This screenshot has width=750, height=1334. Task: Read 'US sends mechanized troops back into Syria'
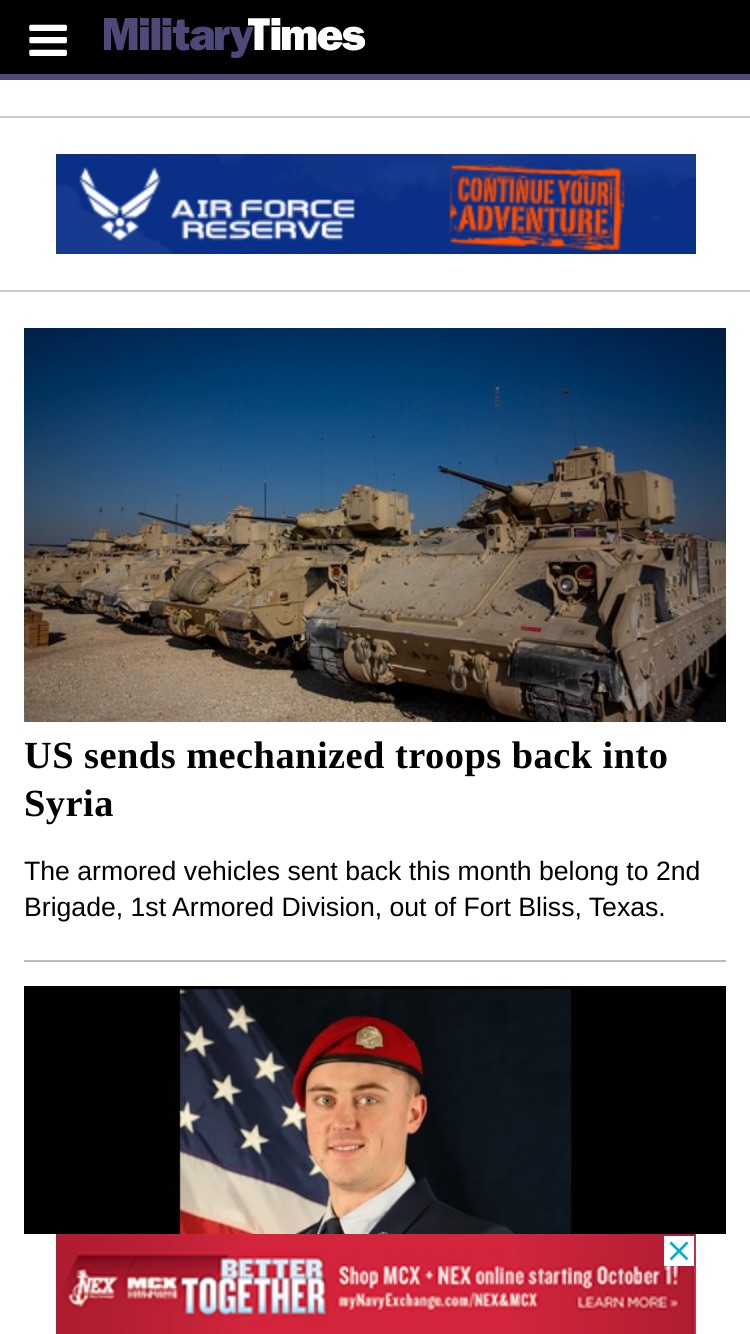pos(346,780)
